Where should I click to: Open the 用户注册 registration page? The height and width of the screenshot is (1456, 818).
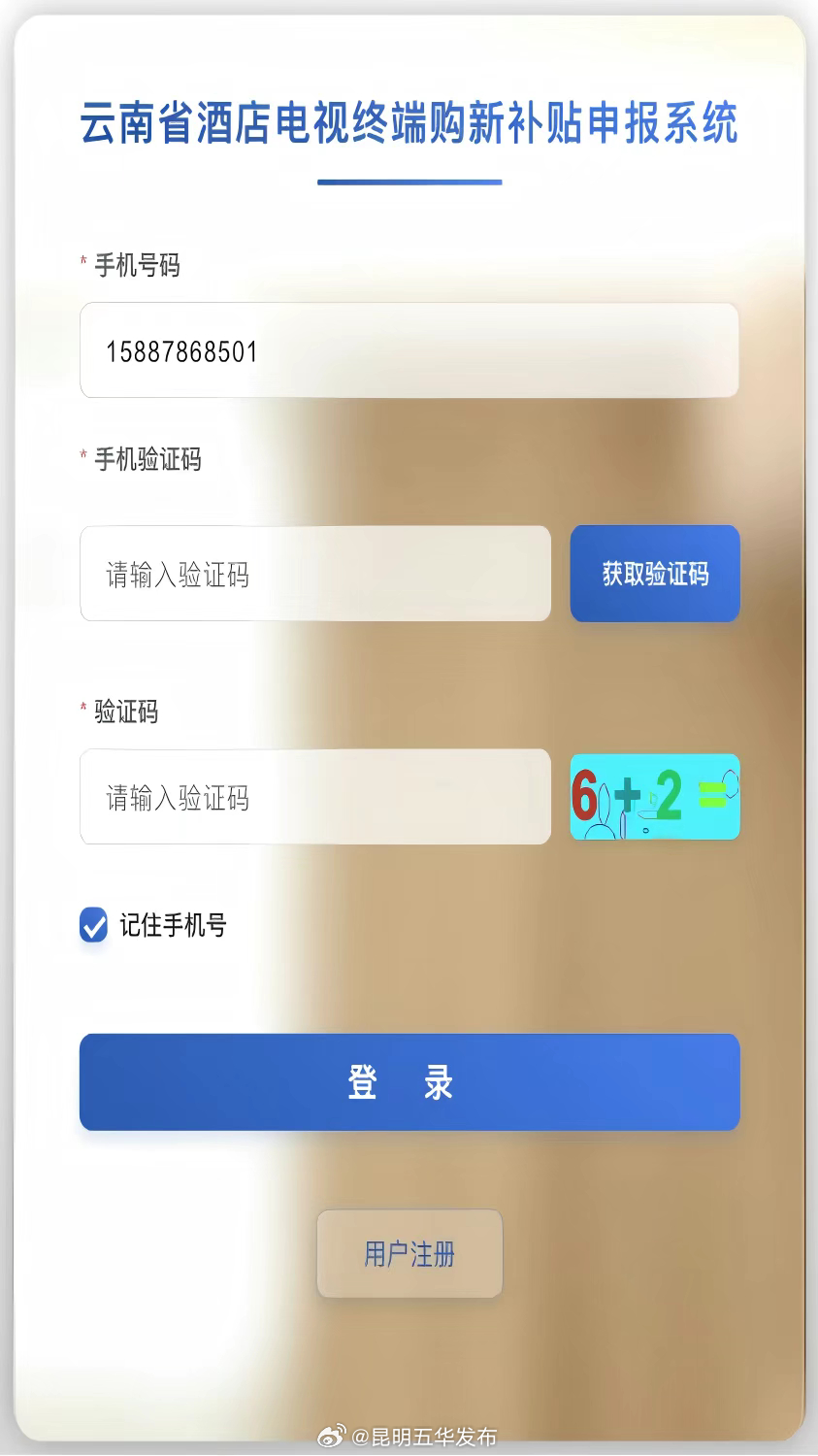pos(409,1253)
